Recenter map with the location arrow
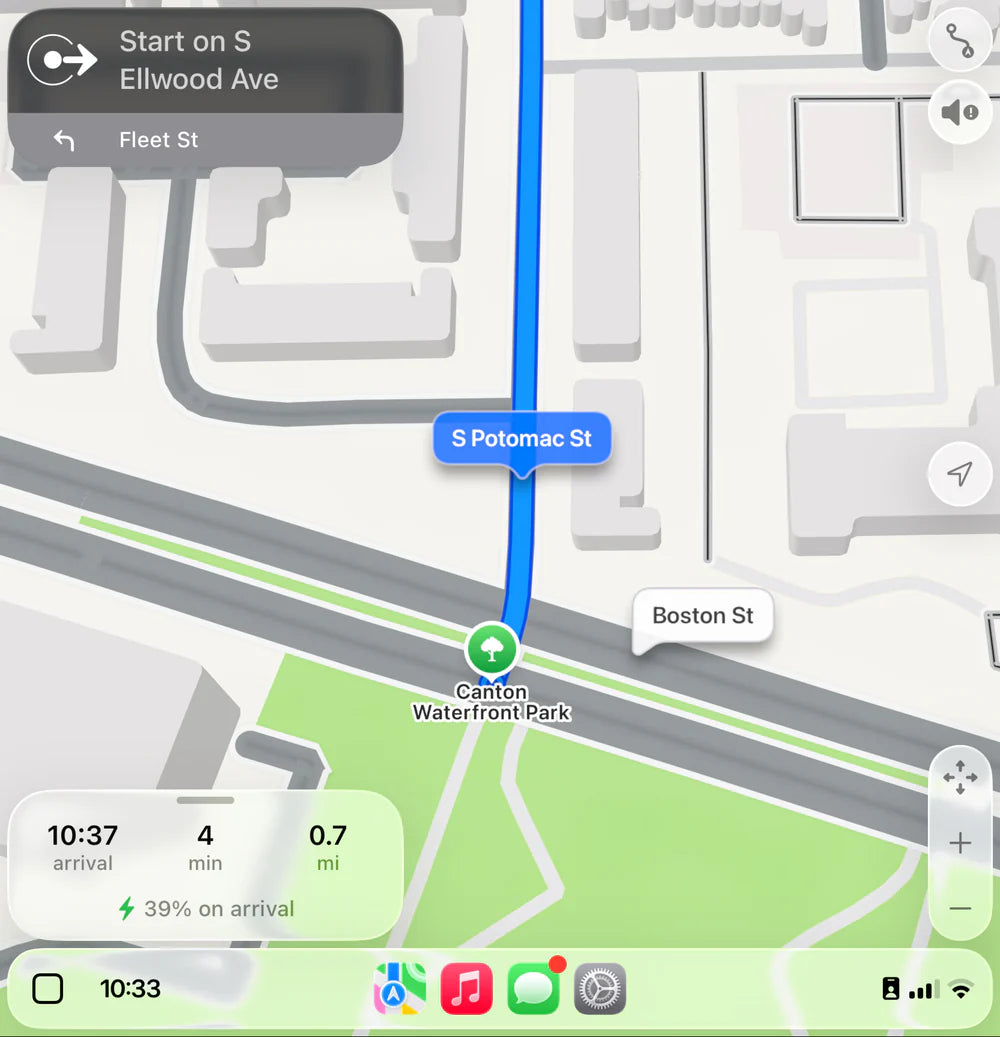 (x=959, y=474)
